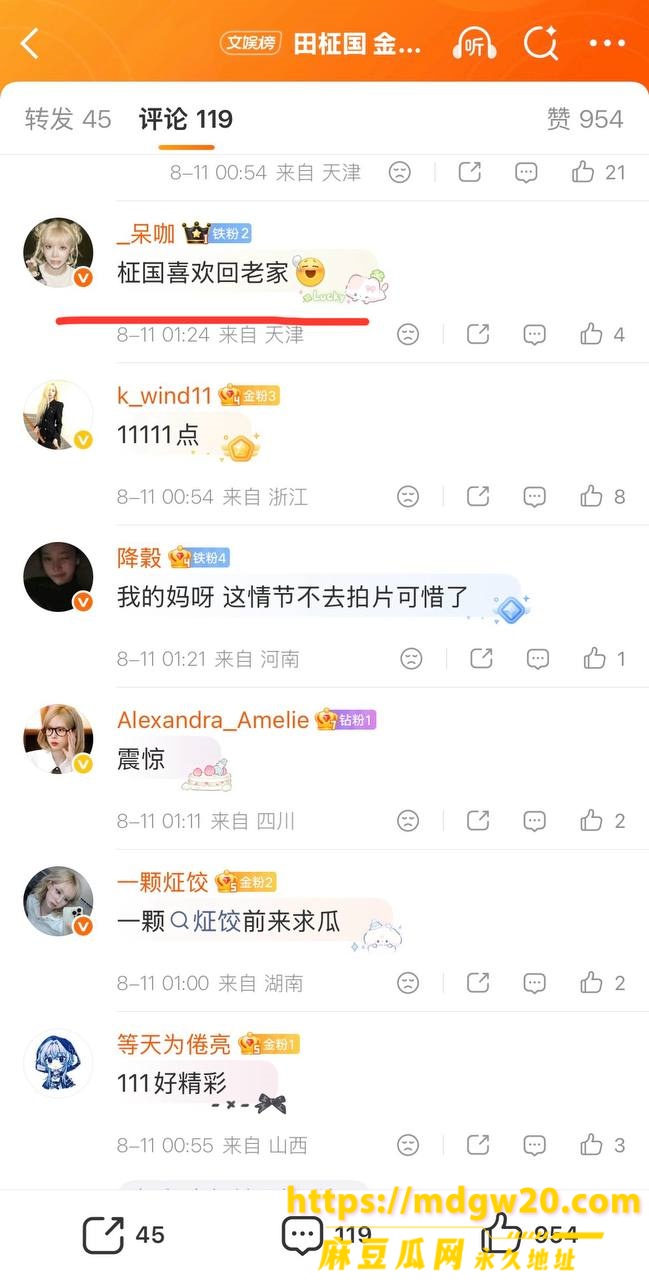Switch to the 赞 954 tab
The width and height of the screenshot is (649, 1280).
[585, 119]
